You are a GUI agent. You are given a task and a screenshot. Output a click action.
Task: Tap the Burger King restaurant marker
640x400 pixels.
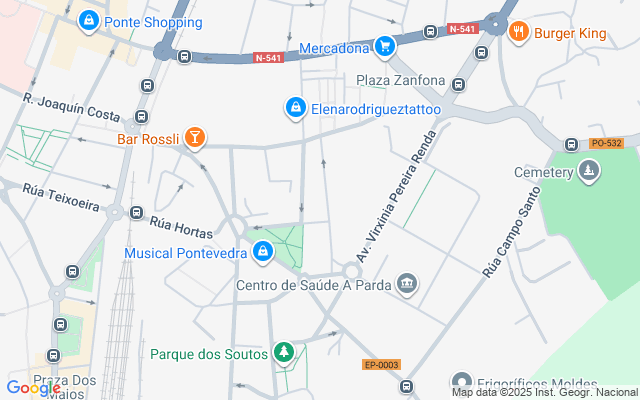click(x=518, y=32)
